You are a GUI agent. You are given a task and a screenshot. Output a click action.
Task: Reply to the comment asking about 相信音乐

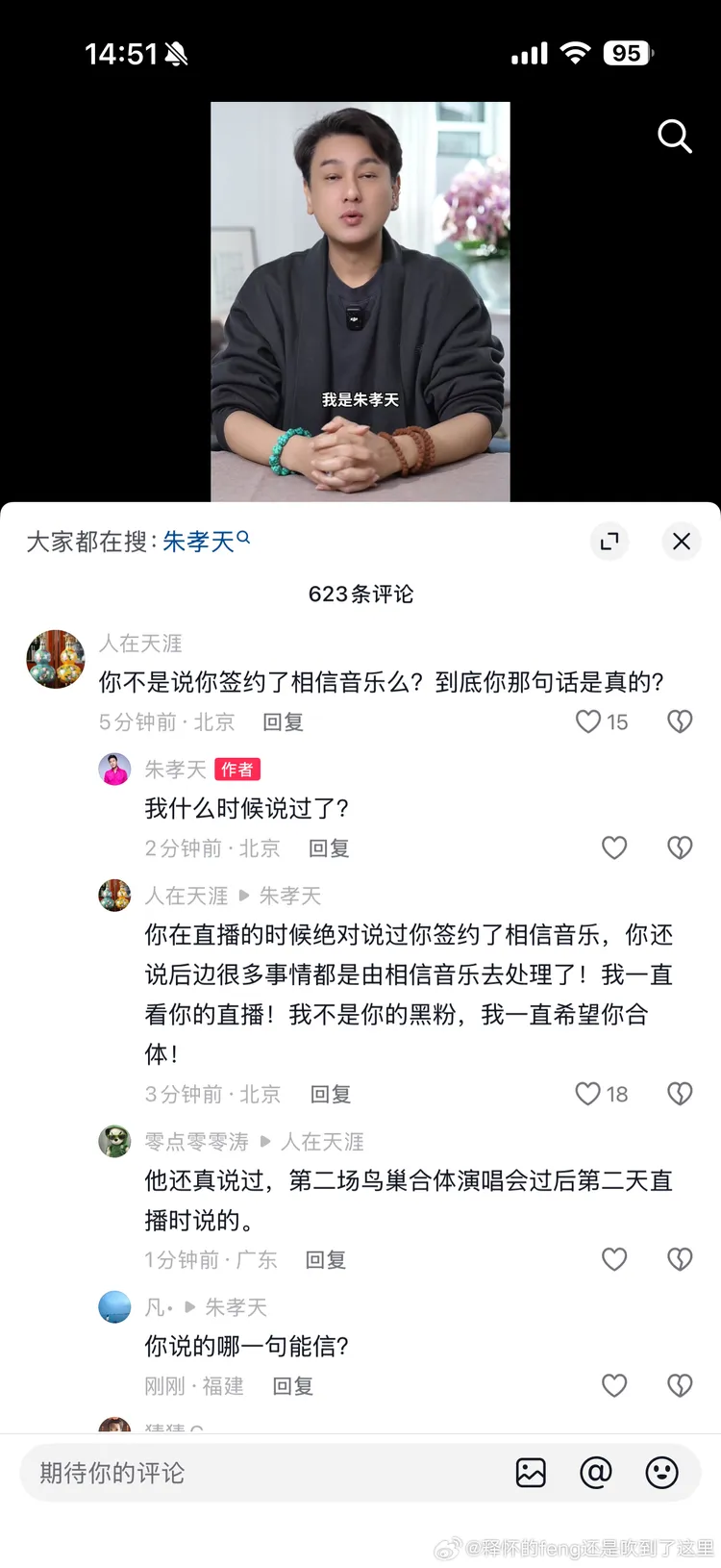[x=282, y=721]
